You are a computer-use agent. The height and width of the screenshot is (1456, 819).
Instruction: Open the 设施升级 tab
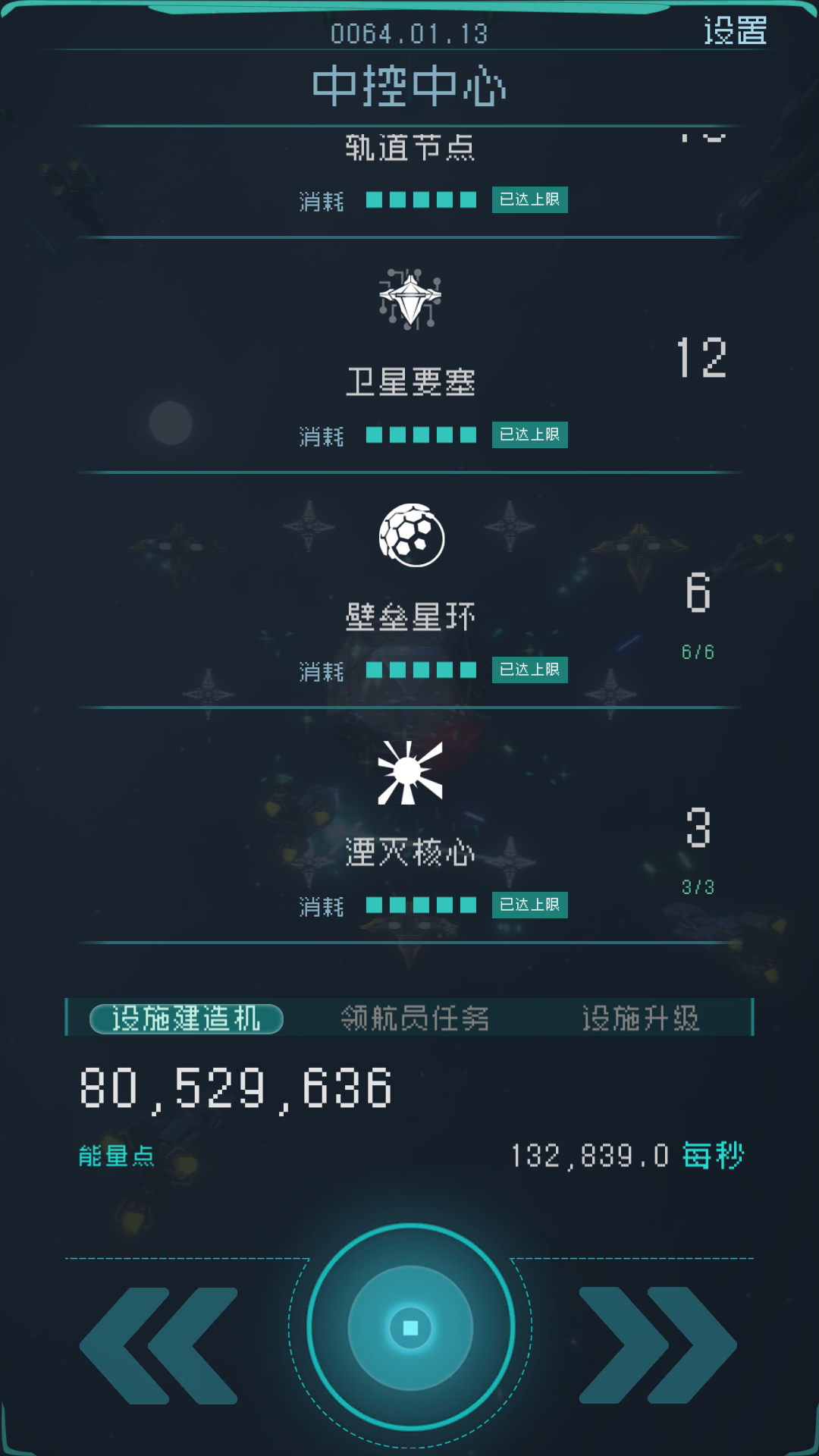point(642,1020)
